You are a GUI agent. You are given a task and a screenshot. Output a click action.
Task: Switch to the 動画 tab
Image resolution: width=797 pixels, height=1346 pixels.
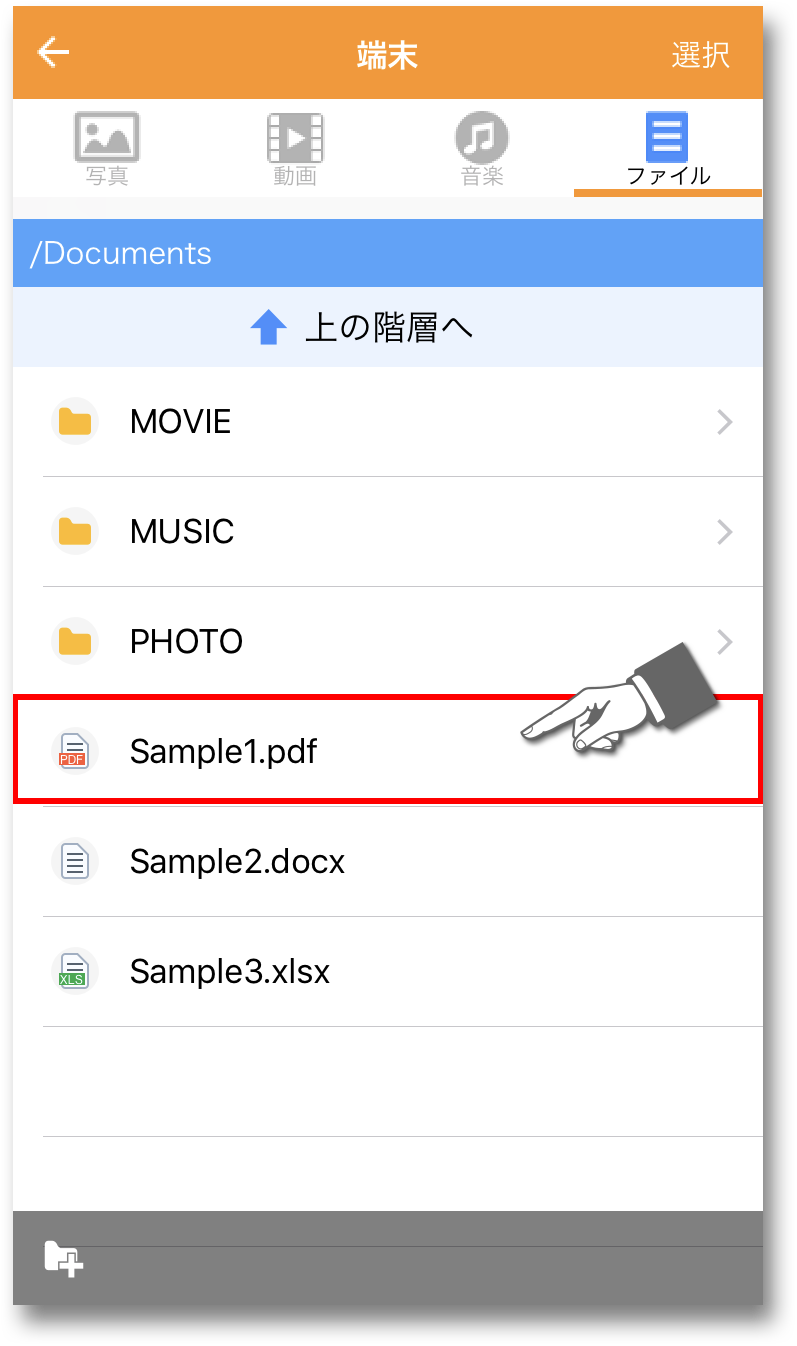294,149
